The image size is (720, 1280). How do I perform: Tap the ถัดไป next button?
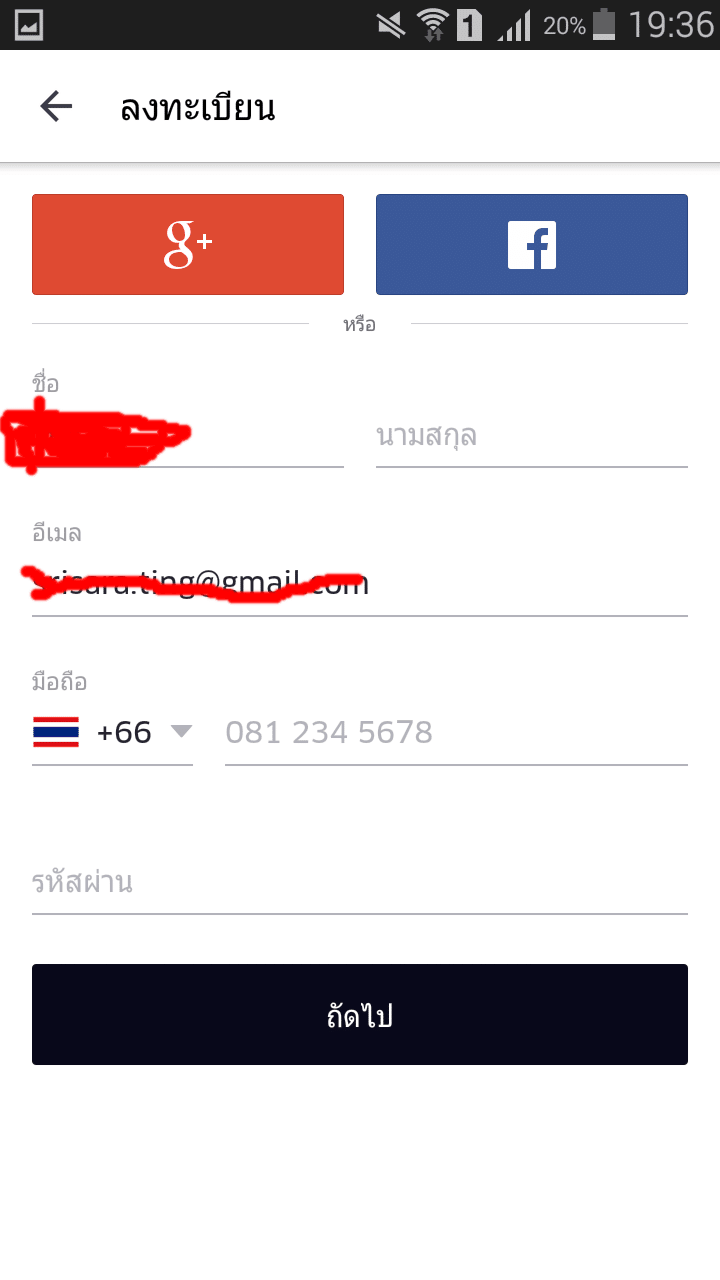click(360, 1015)
